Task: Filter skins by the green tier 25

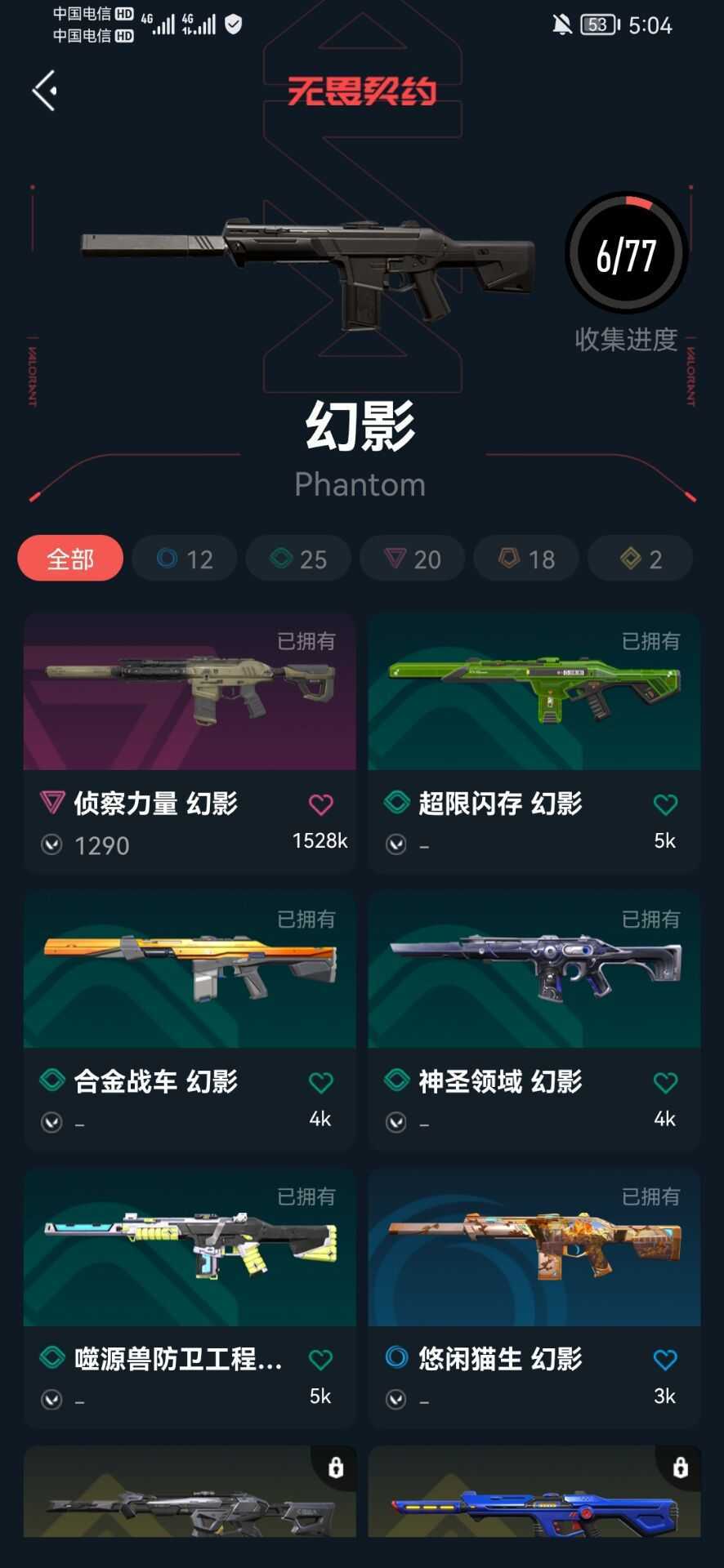Action: tap(298, 559)
